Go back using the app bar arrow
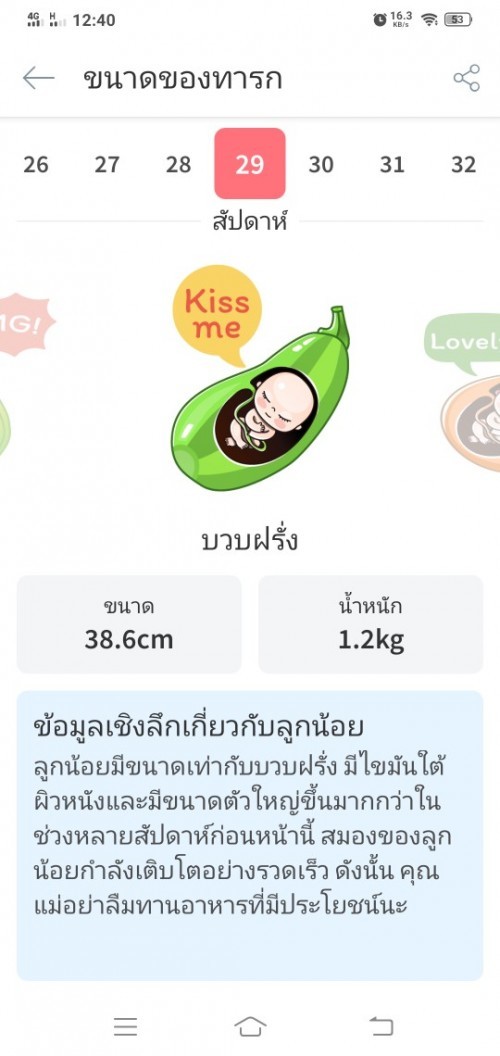This screenshot has width=500, height=1056. (x=38, y=79)
